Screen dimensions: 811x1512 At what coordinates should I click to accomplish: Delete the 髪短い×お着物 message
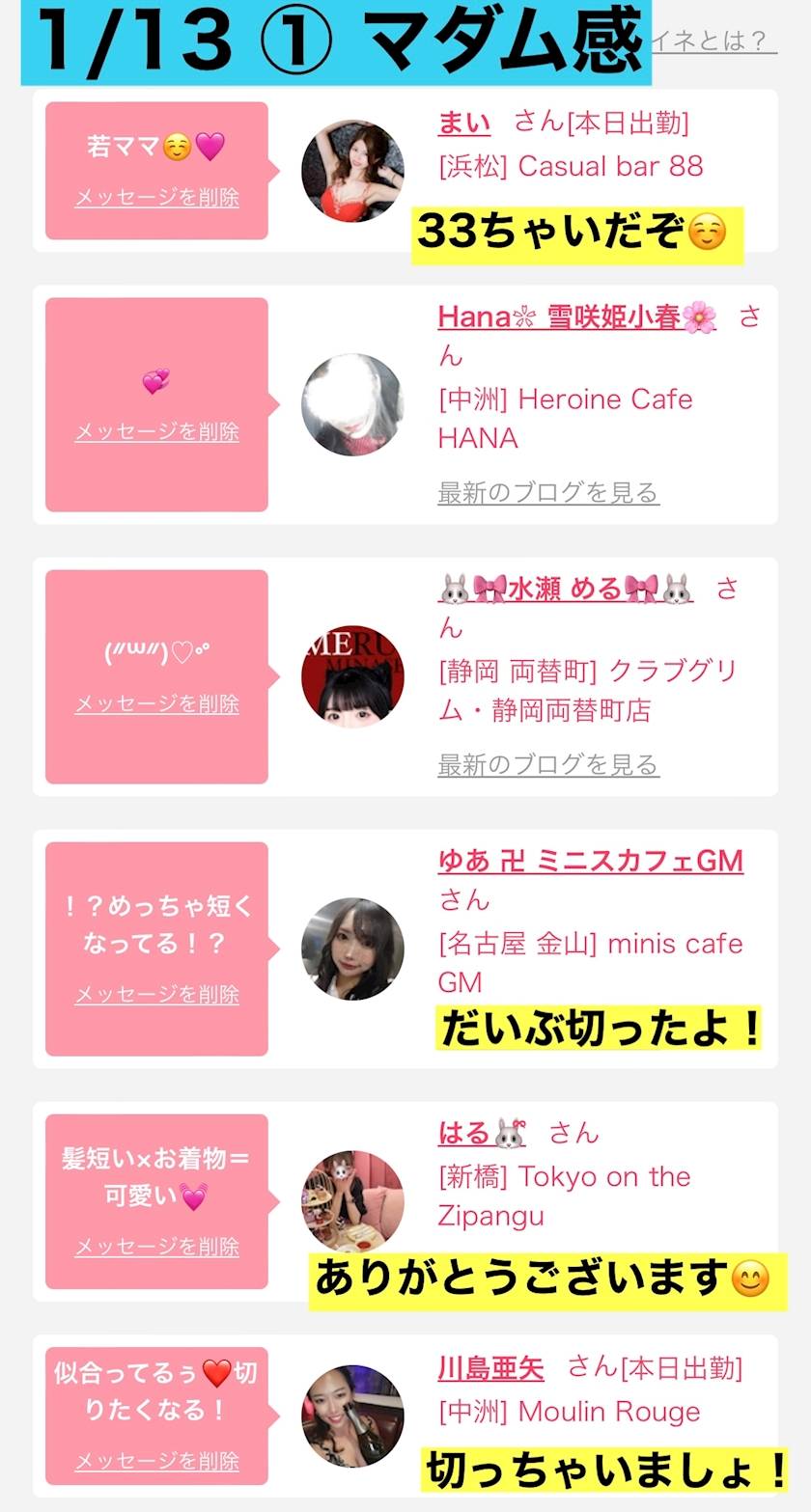pos(157,1247)
